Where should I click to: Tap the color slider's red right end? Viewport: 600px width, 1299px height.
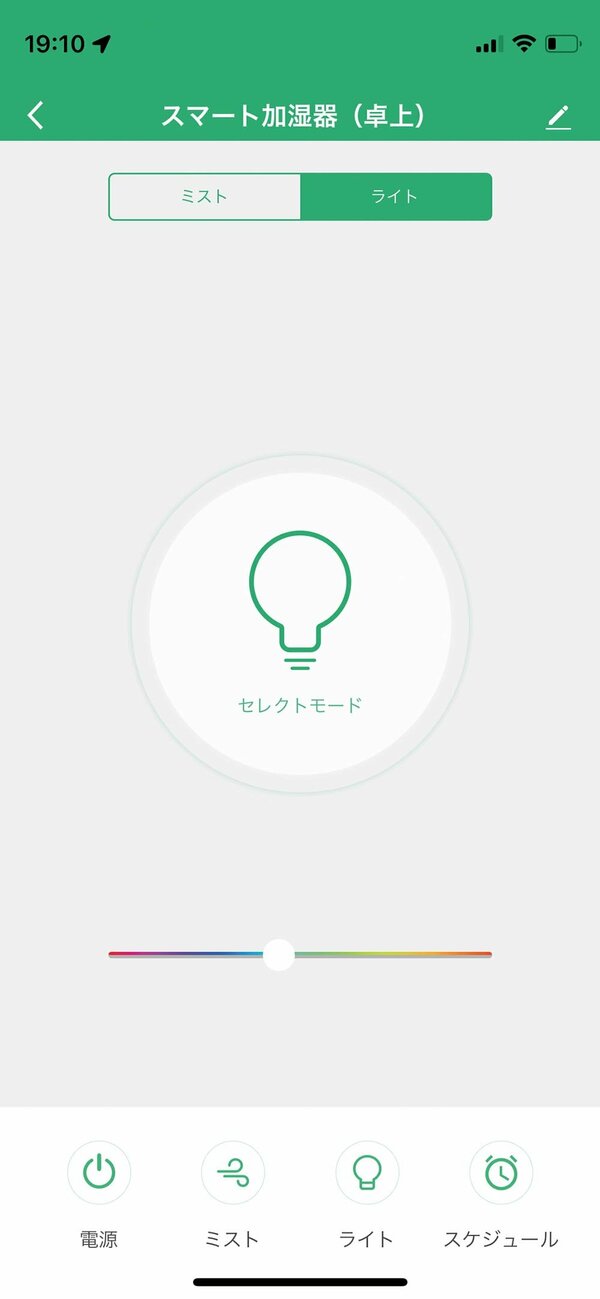485,954
